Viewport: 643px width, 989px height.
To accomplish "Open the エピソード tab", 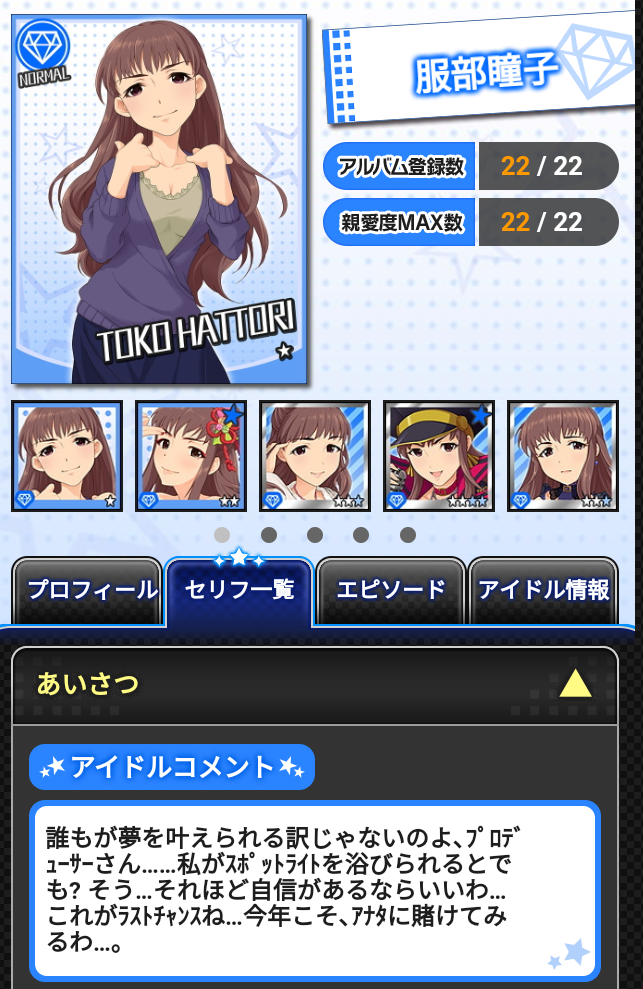I will coord(391,590).
